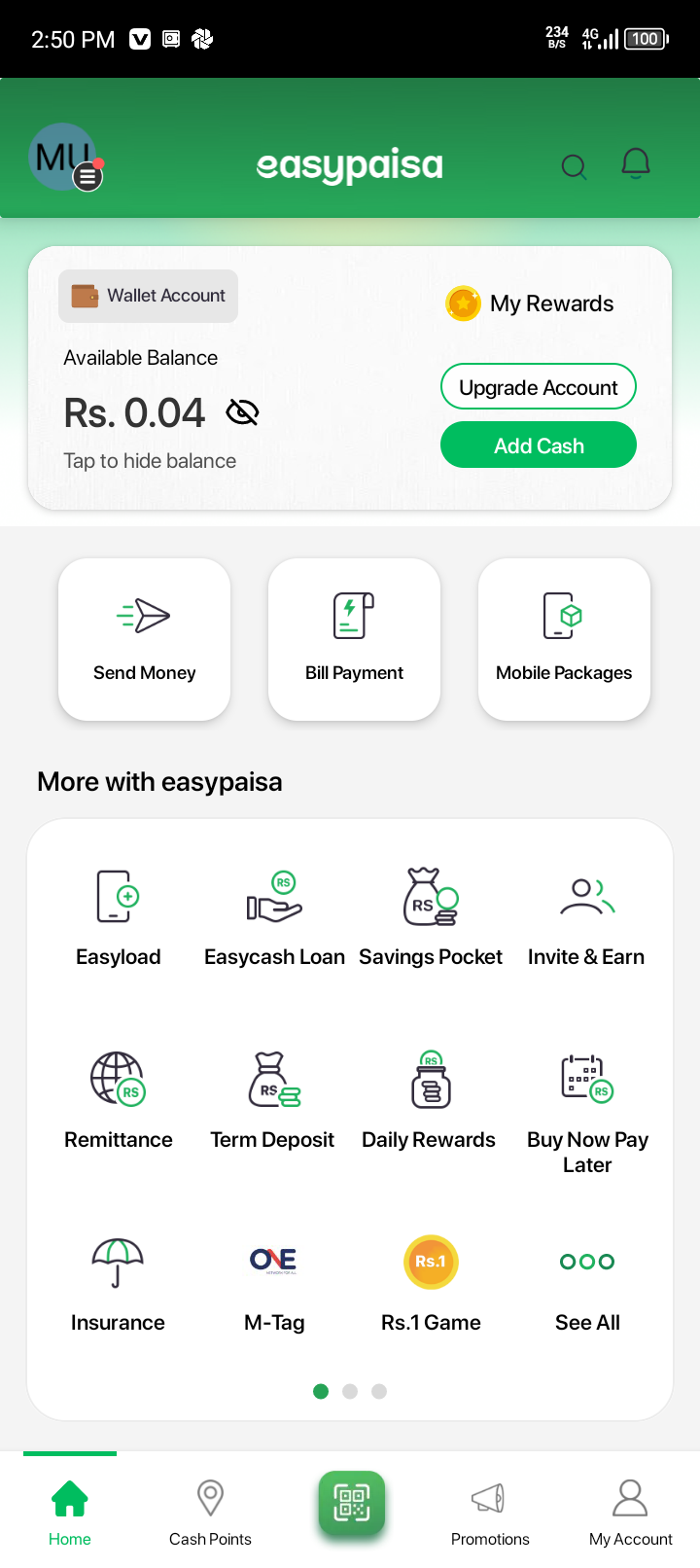Open the profile menu avatar
700x1568 pixels.
click(x=66, y=159)
